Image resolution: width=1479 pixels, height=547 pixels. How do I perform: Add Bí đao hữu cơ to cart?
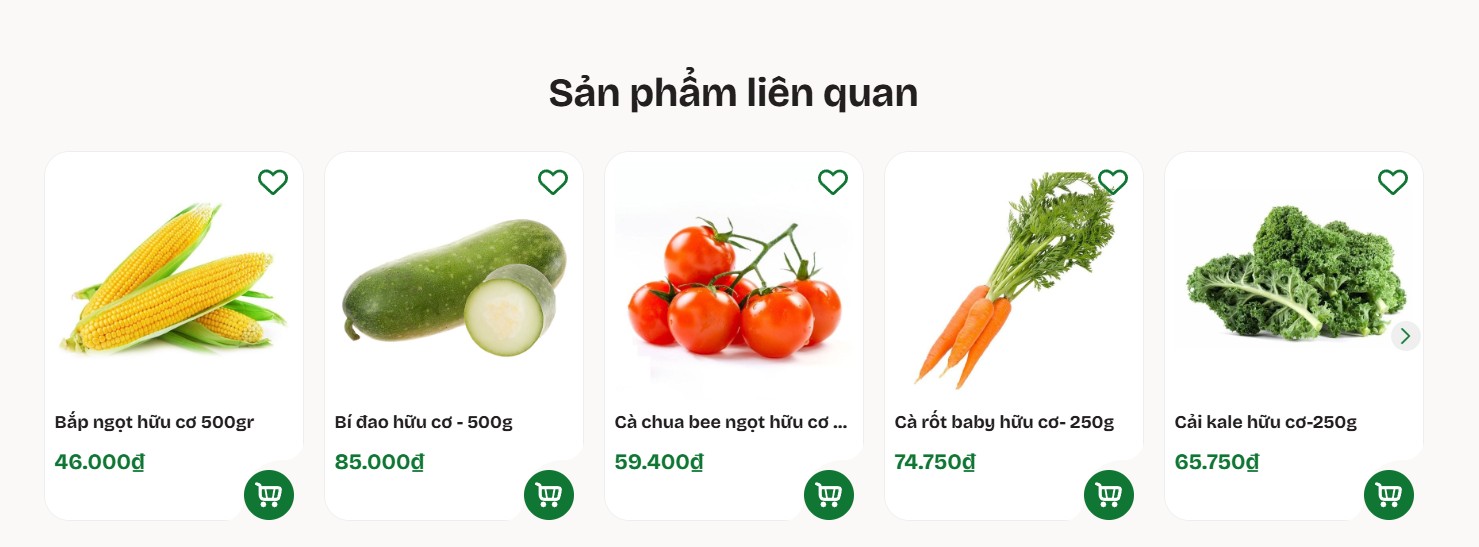pyautogui.click(x=549, y=495)
